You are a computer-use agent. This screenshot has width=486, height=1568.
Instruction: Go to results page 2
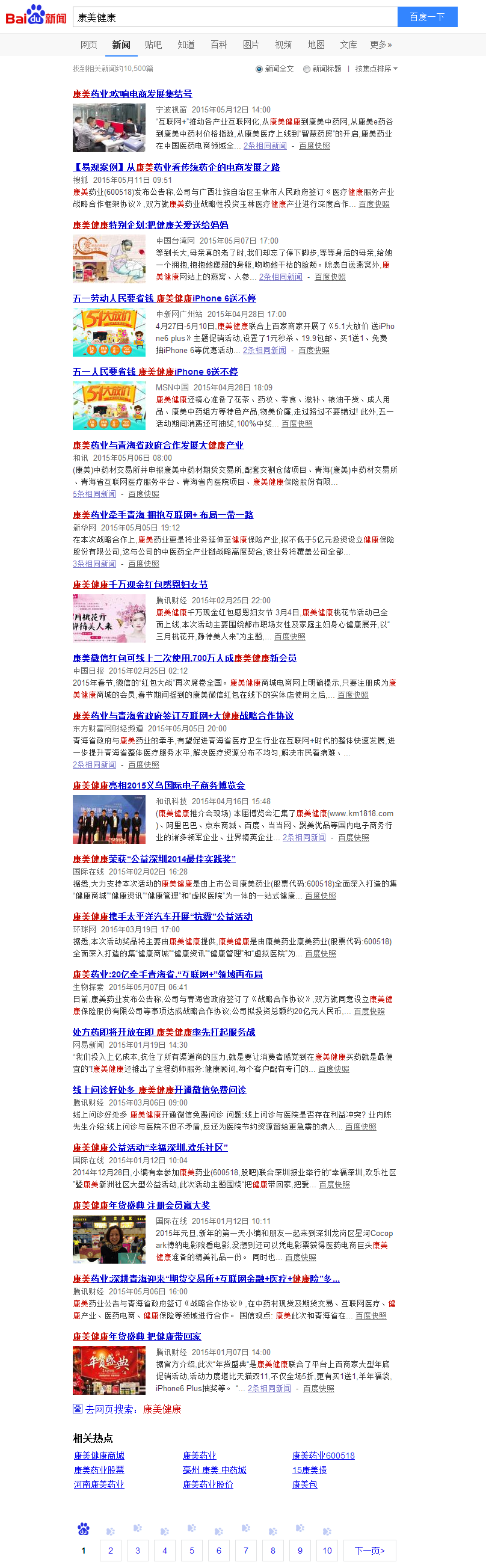[110, 1550]
